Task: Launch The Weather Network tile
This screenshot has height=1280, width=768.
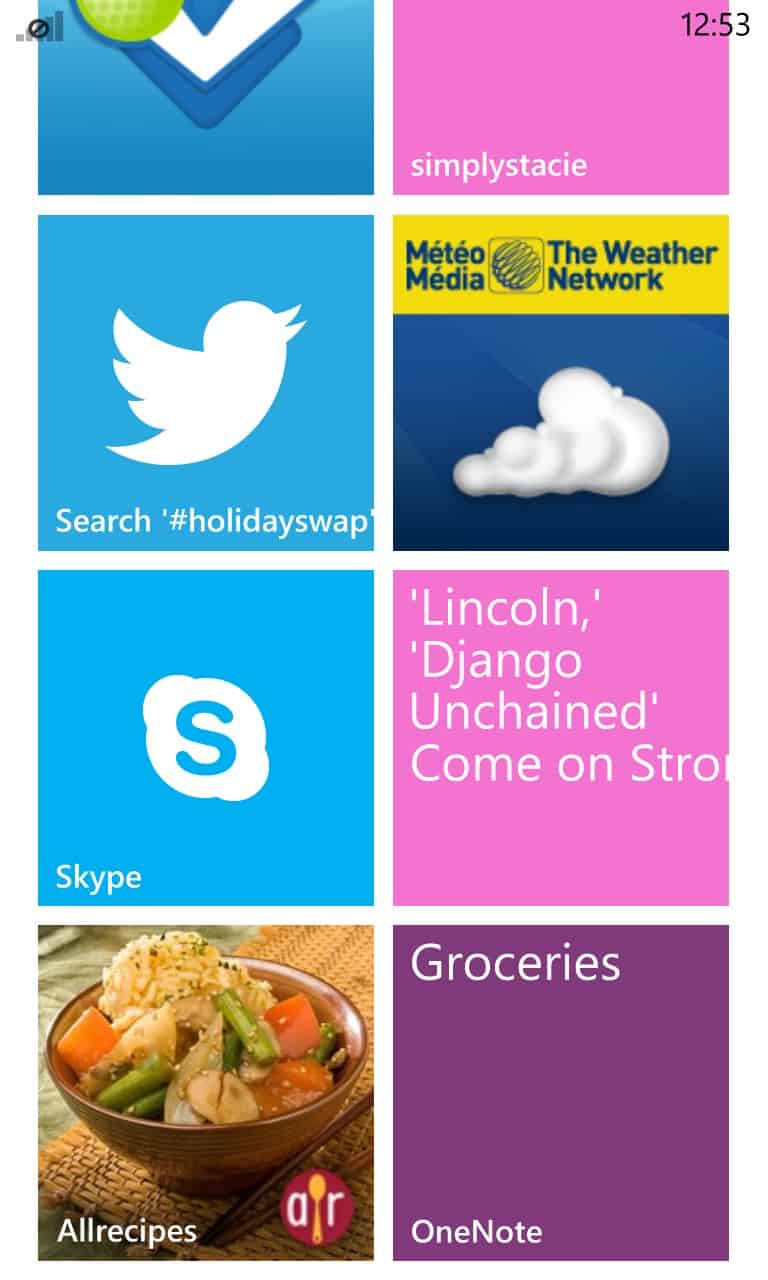Action: 561,383
